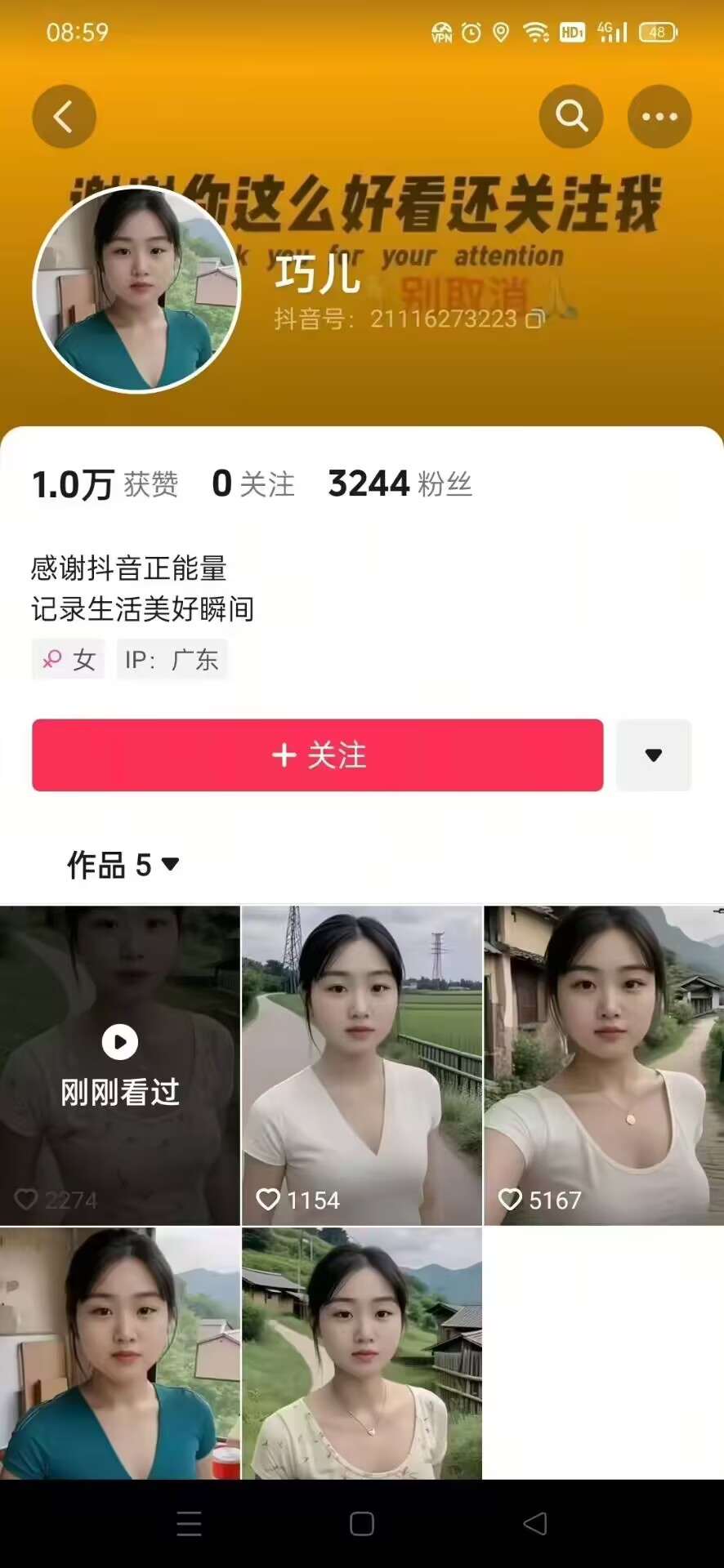Copy the Douyin ID number
724x1568 pixels.
point(534,318)
